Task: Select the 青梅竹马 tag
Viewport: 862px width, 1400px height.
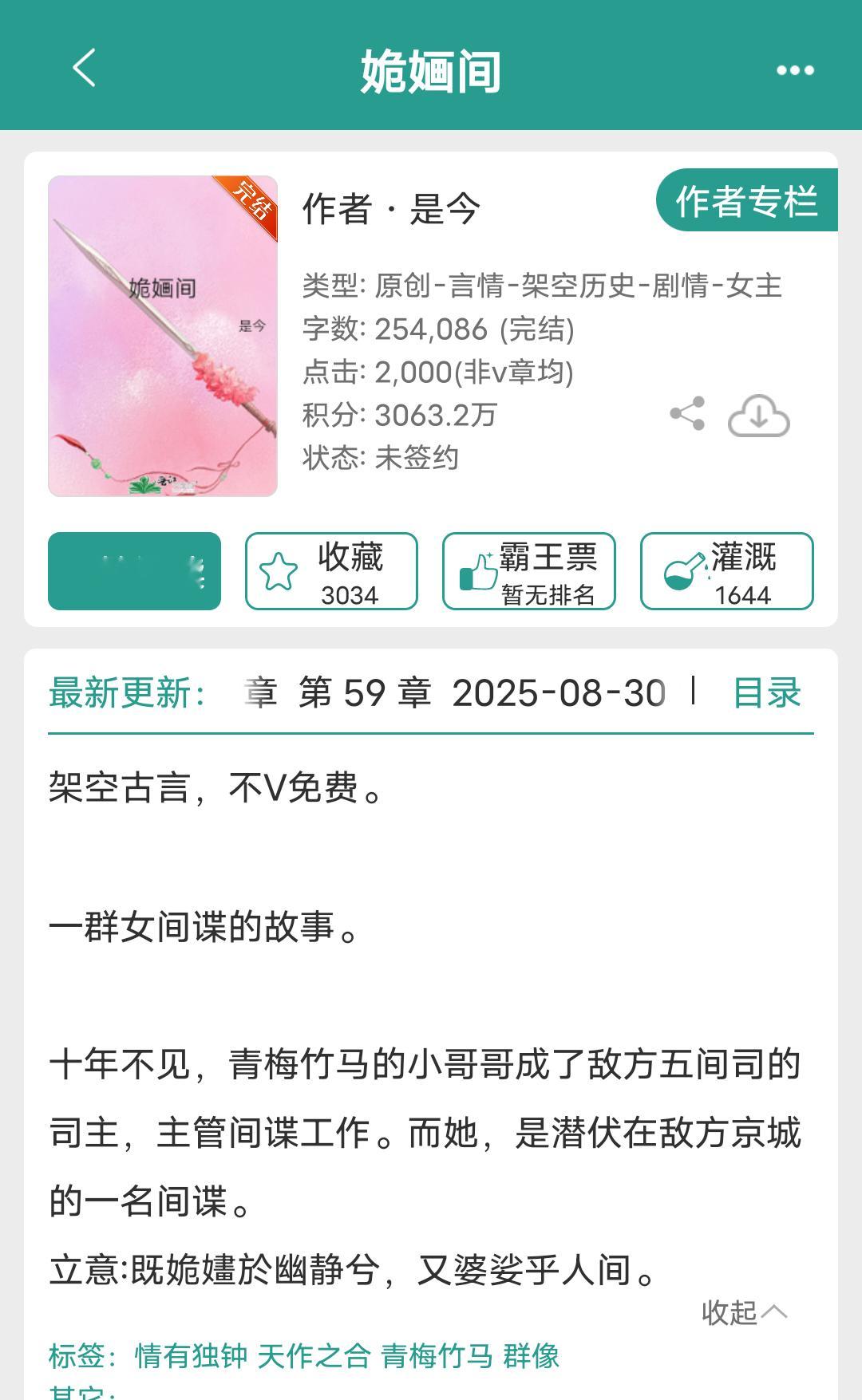Action: 437,1355
